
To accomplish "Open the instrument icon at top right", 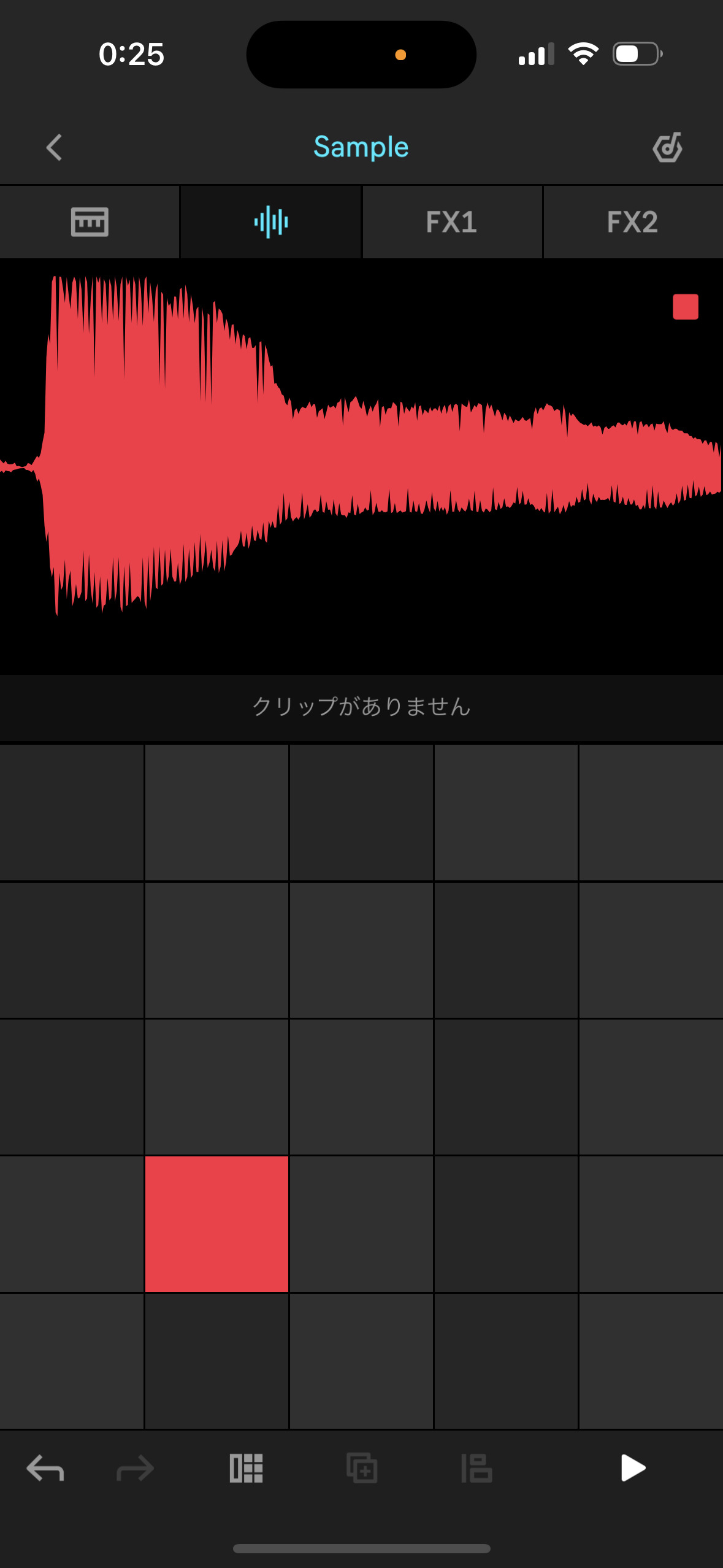I will (668, 147).
